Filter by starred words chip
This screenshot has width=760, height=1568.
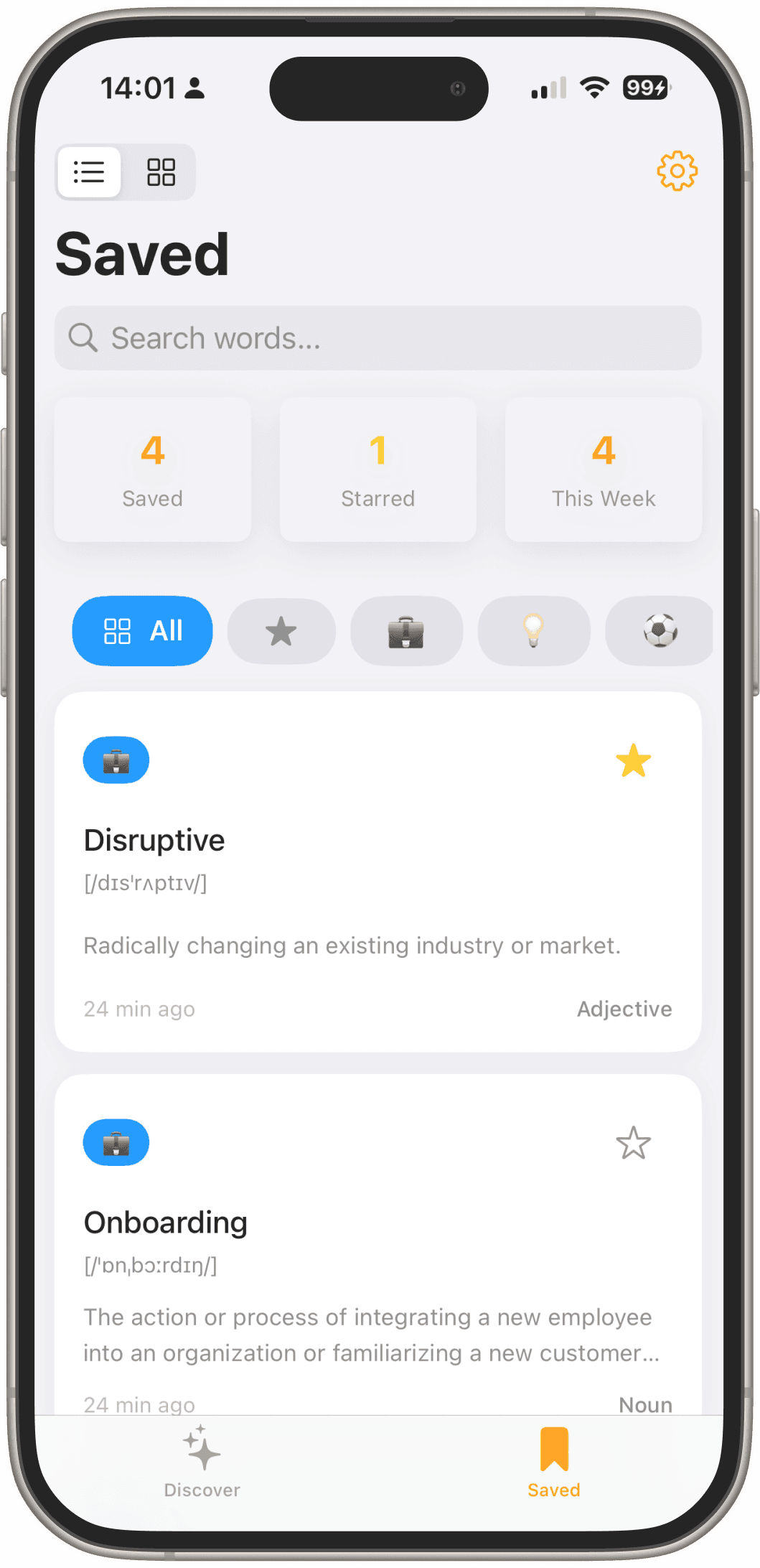pyautogui.click(x=281, y=631)
